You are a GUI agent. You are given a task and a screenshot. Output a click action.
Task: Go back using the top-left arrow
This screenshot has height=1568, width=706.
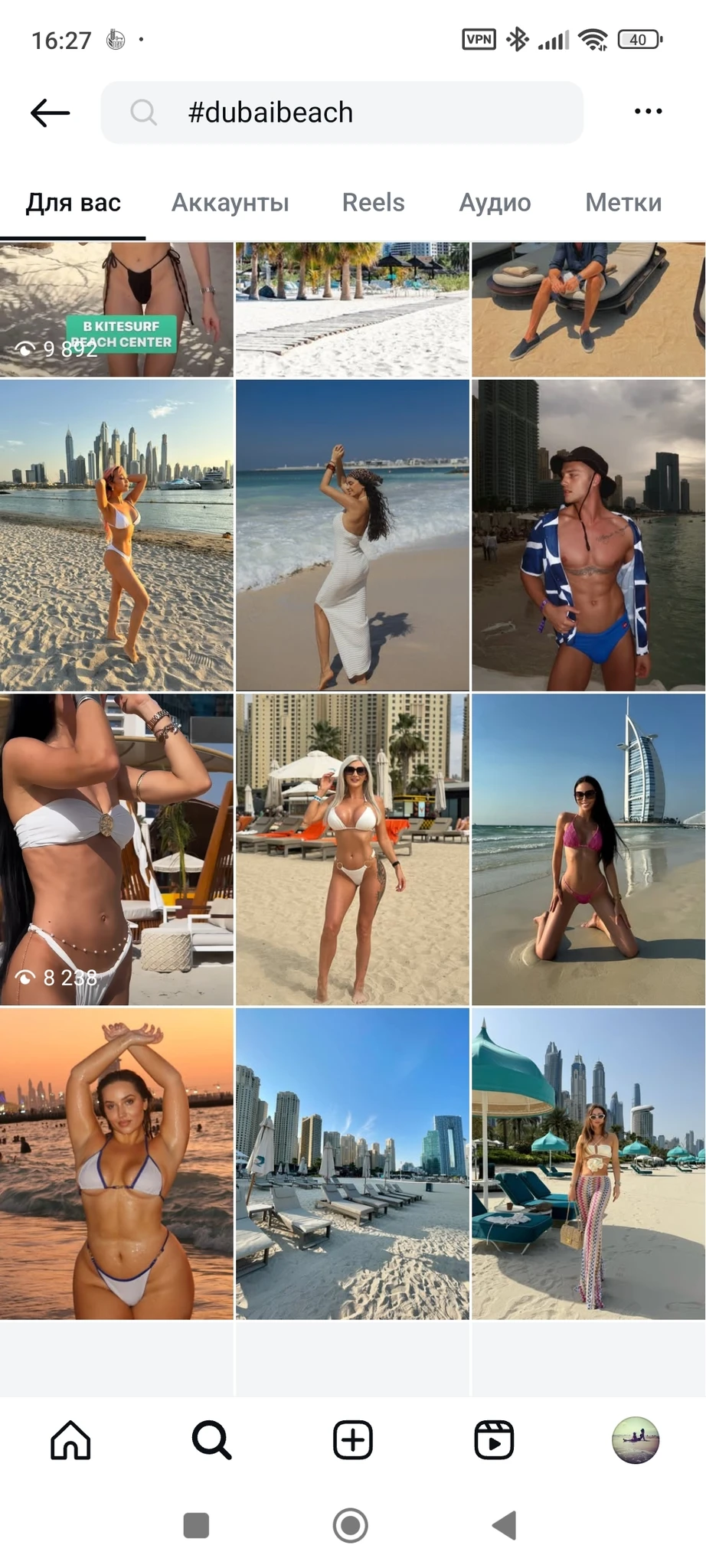pyautogui.click(x=51, y=113)
